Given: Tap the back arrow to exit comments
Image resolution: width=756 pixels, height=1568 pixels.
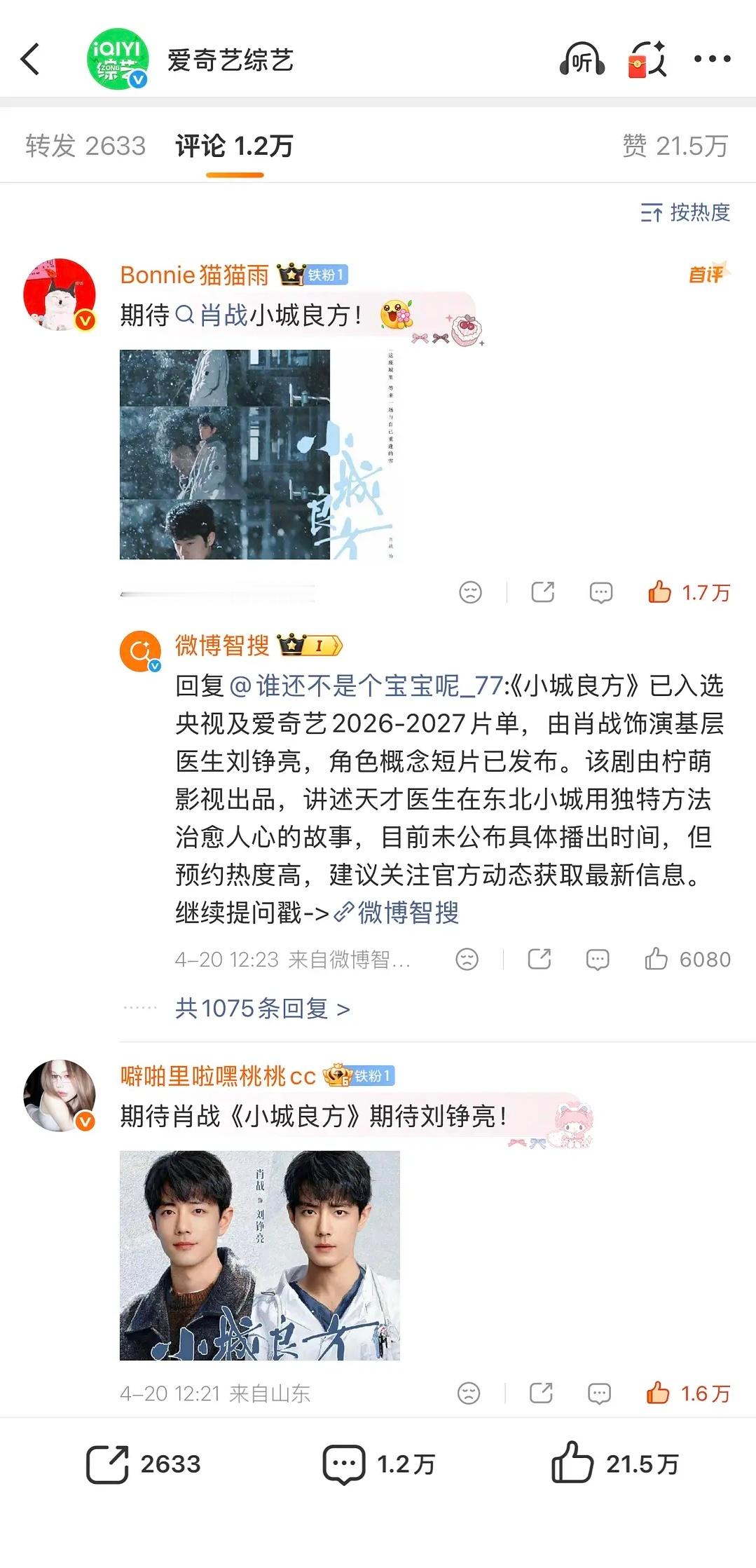Looking at the screenshot, I should click(29, 57).
